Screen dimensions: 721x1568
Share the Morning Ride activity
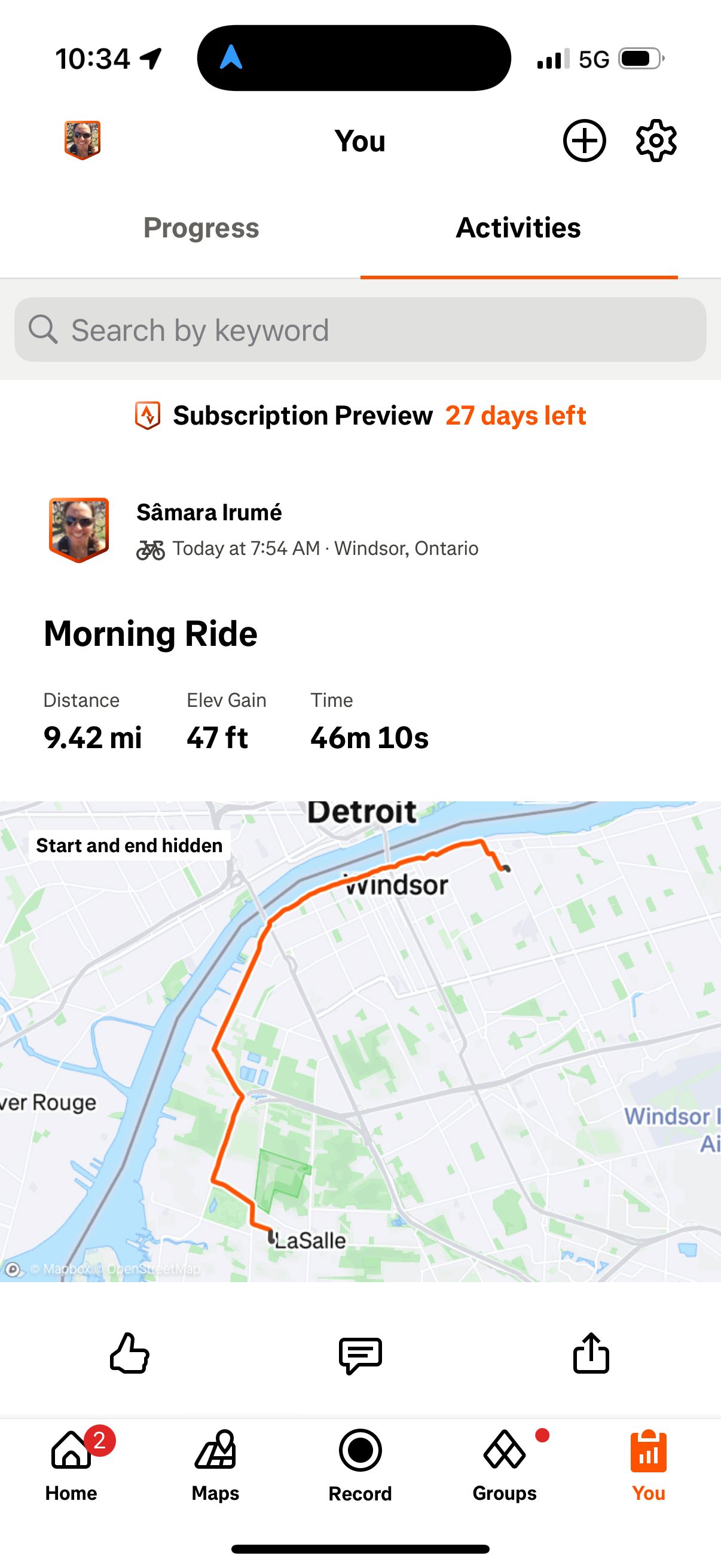(591, 1353)
